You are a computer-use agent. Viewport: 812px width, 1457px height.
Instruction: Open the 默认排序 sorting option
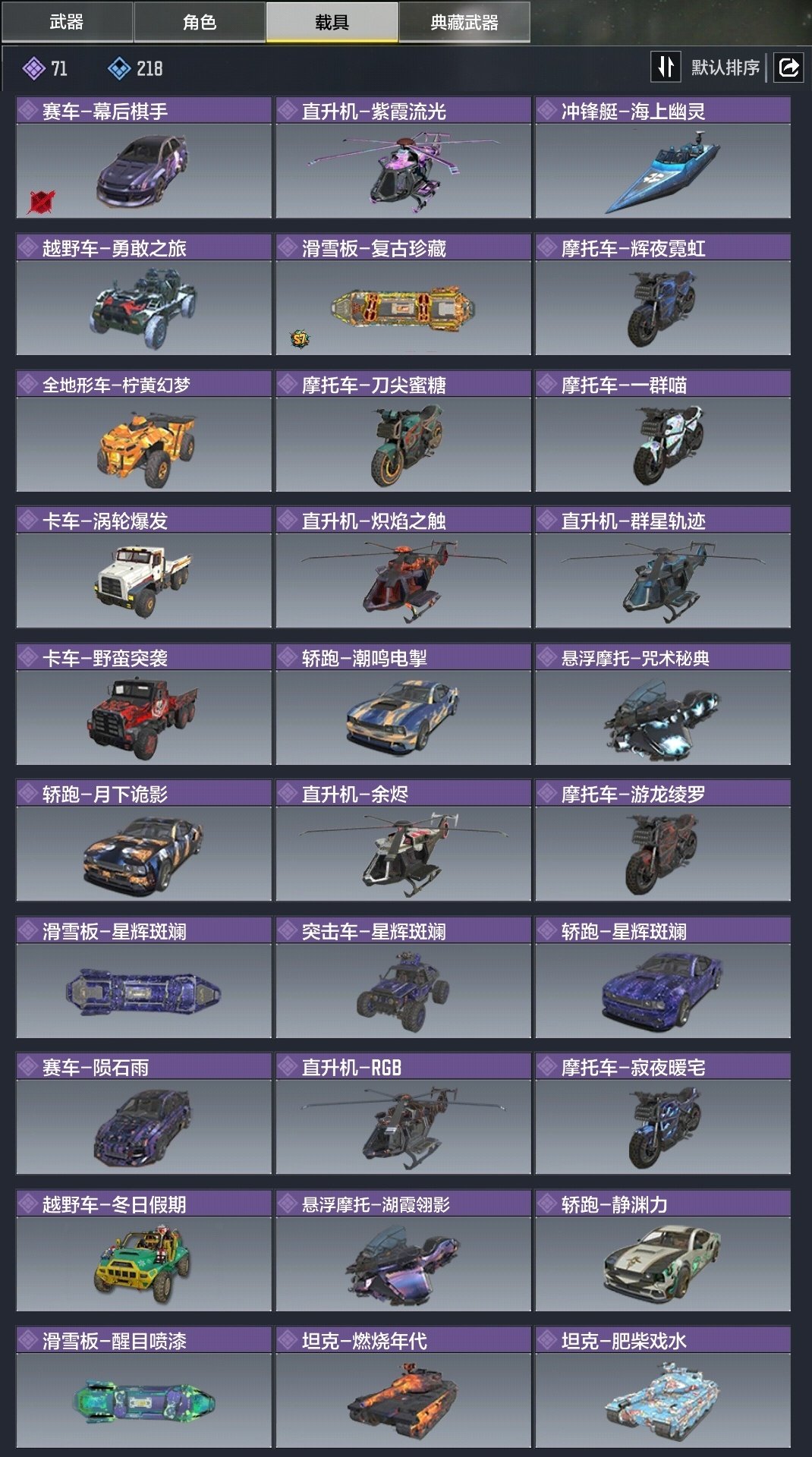click(x=725, y=68)
